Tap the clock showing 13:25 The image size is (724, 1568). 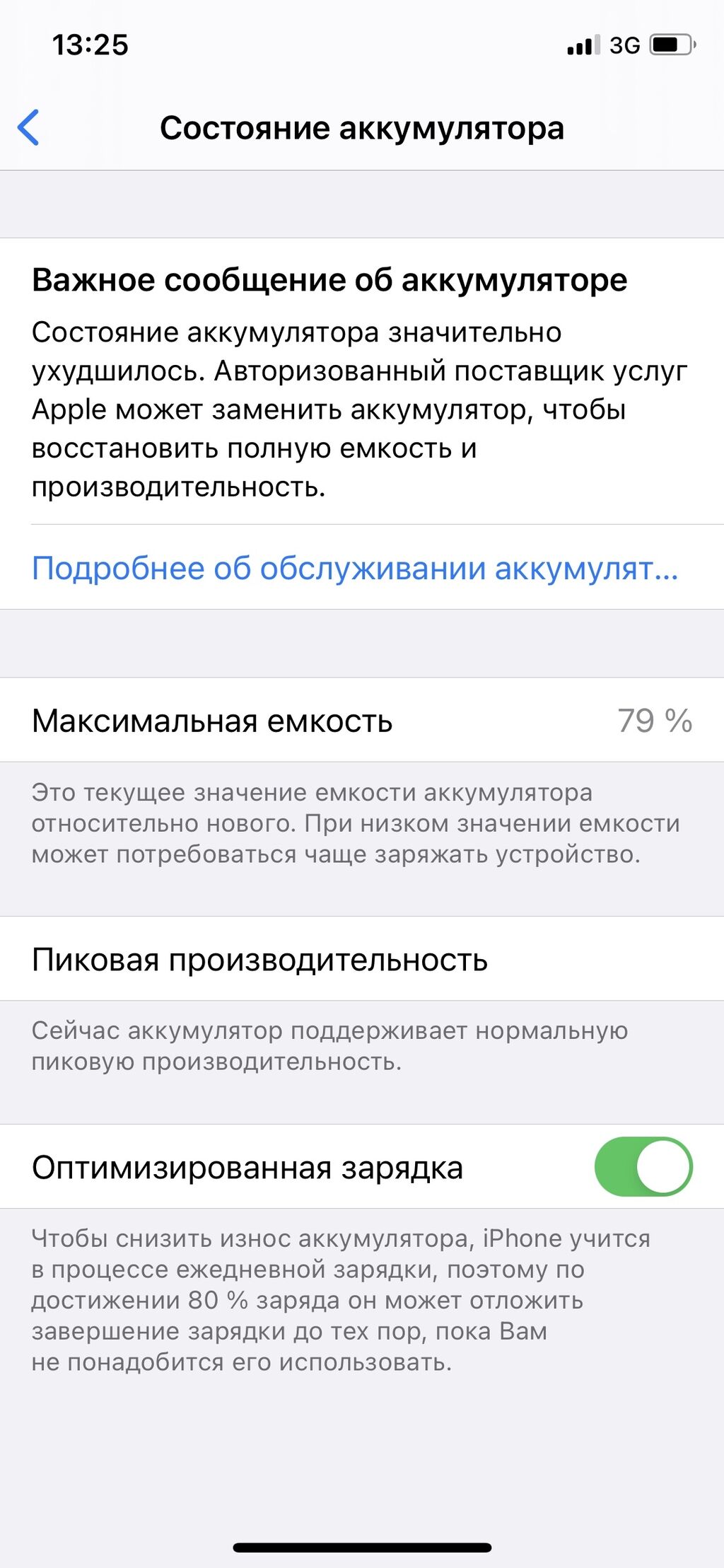click(x=91, y=44)
